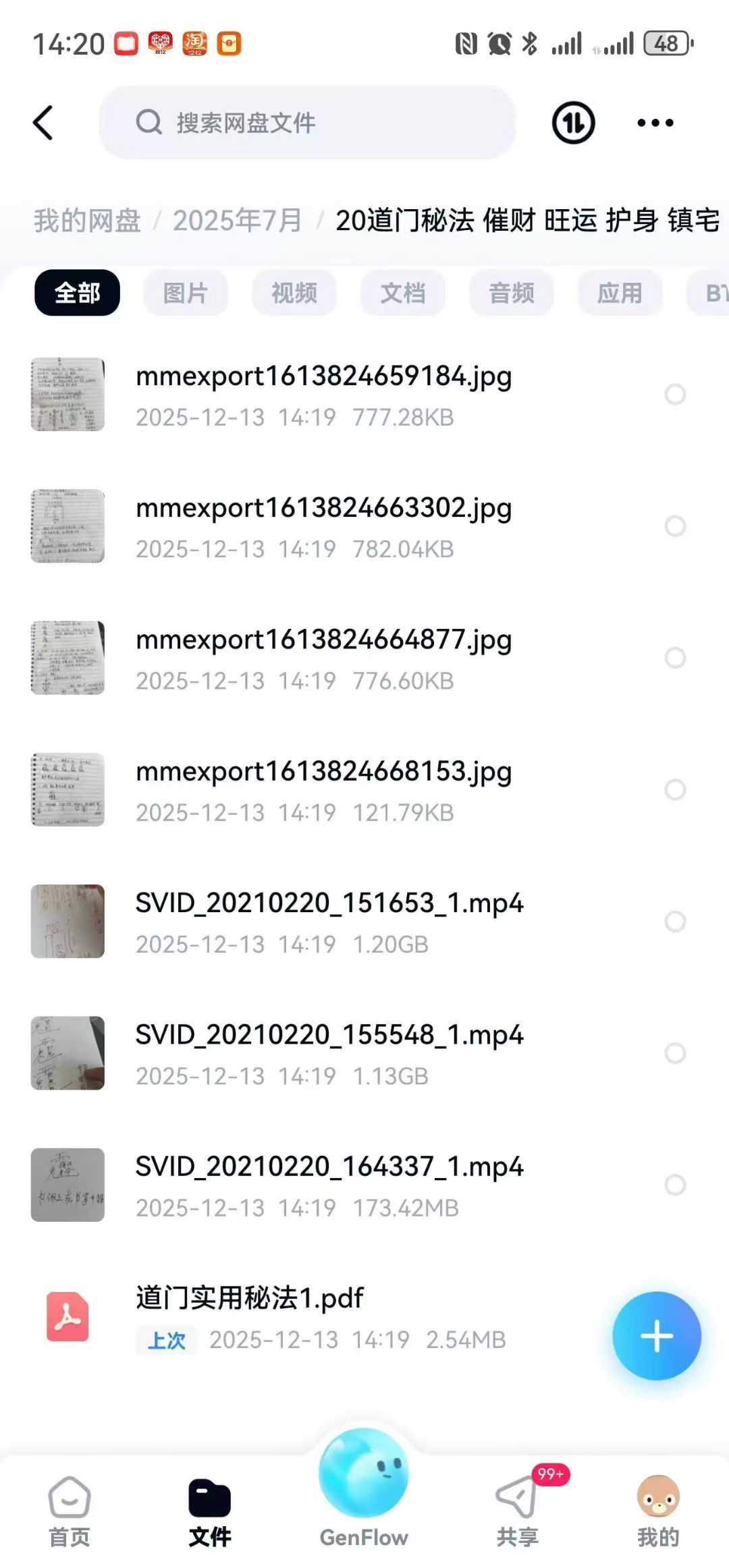Open the three-dot overflow menu
This screenshot has height=1568, width=729.
[x=655, y=123]
